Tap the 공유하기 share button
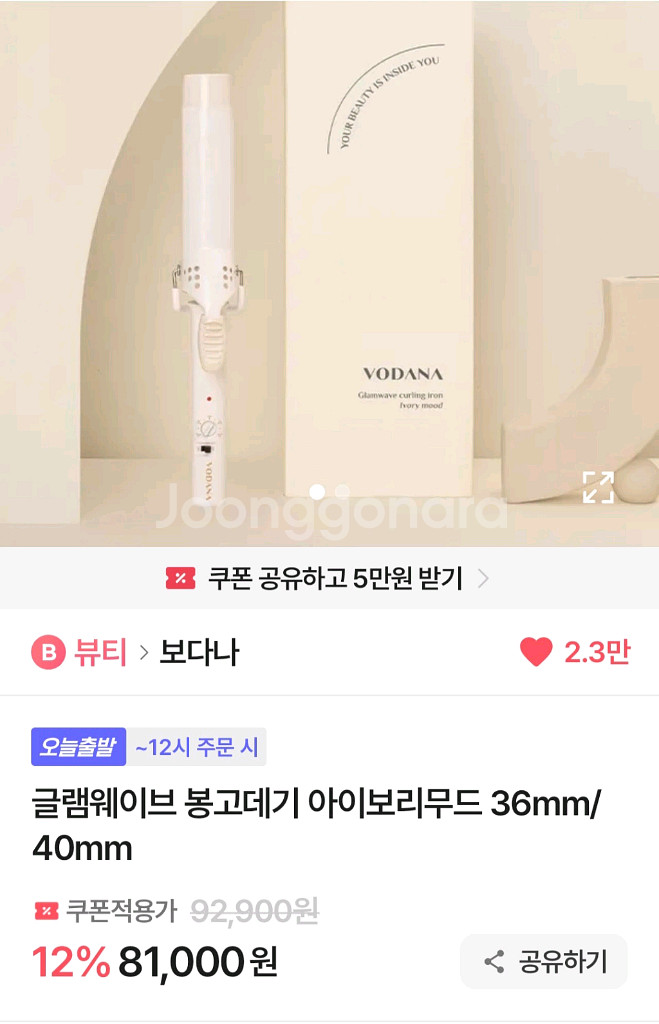Image resolution: width=659 pixels, height=1024 pixels. click(x=544, y=962)
